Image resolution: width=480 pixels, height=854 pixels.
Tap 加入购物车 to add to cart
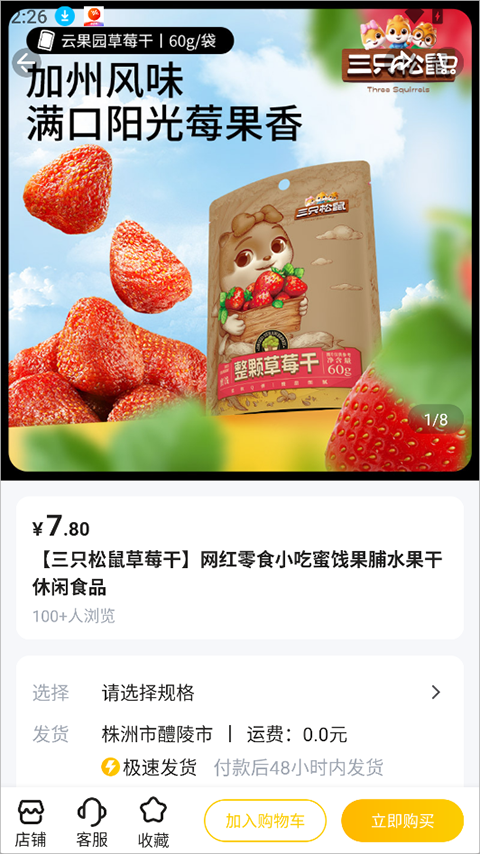[265, 821]
